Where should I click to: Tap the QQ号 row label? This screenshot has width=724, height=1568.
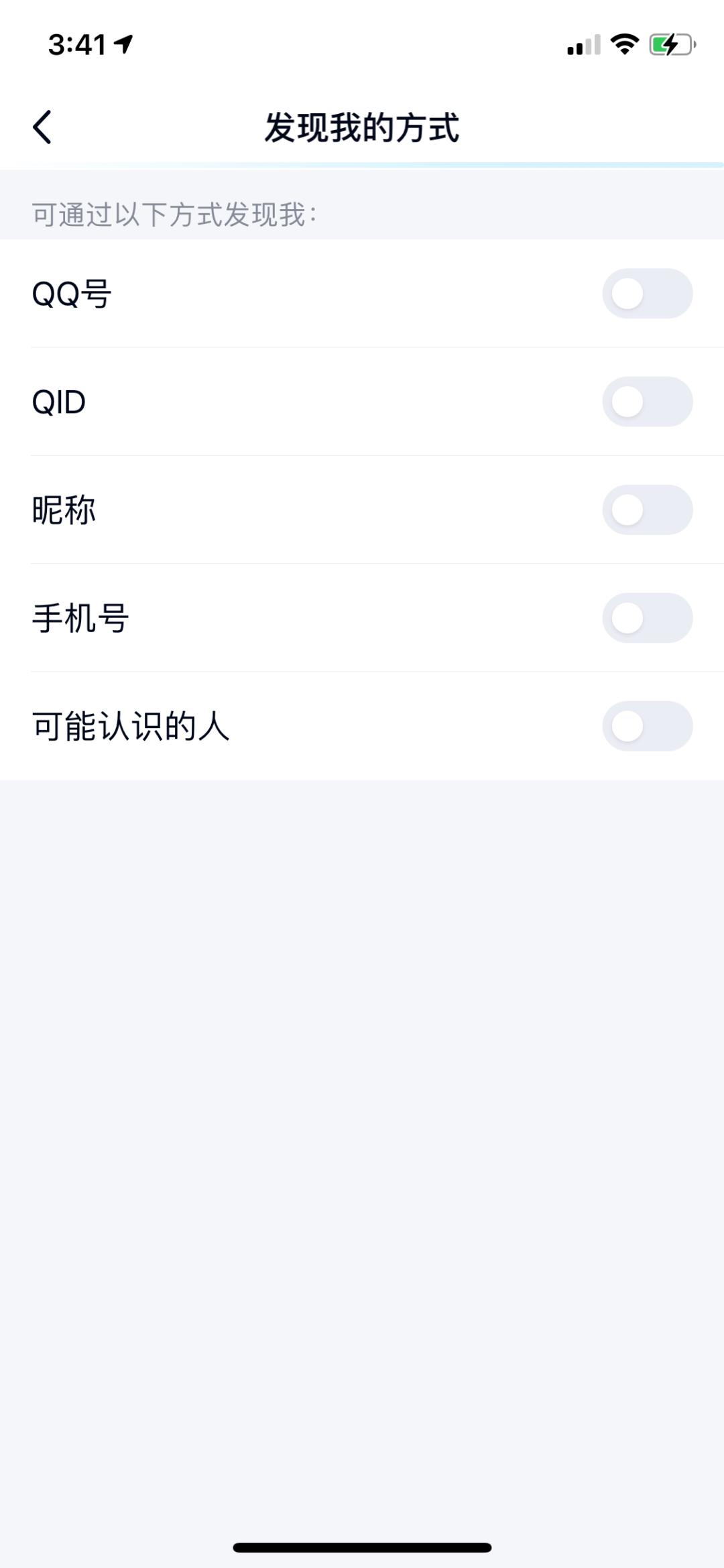click(70, 293)
